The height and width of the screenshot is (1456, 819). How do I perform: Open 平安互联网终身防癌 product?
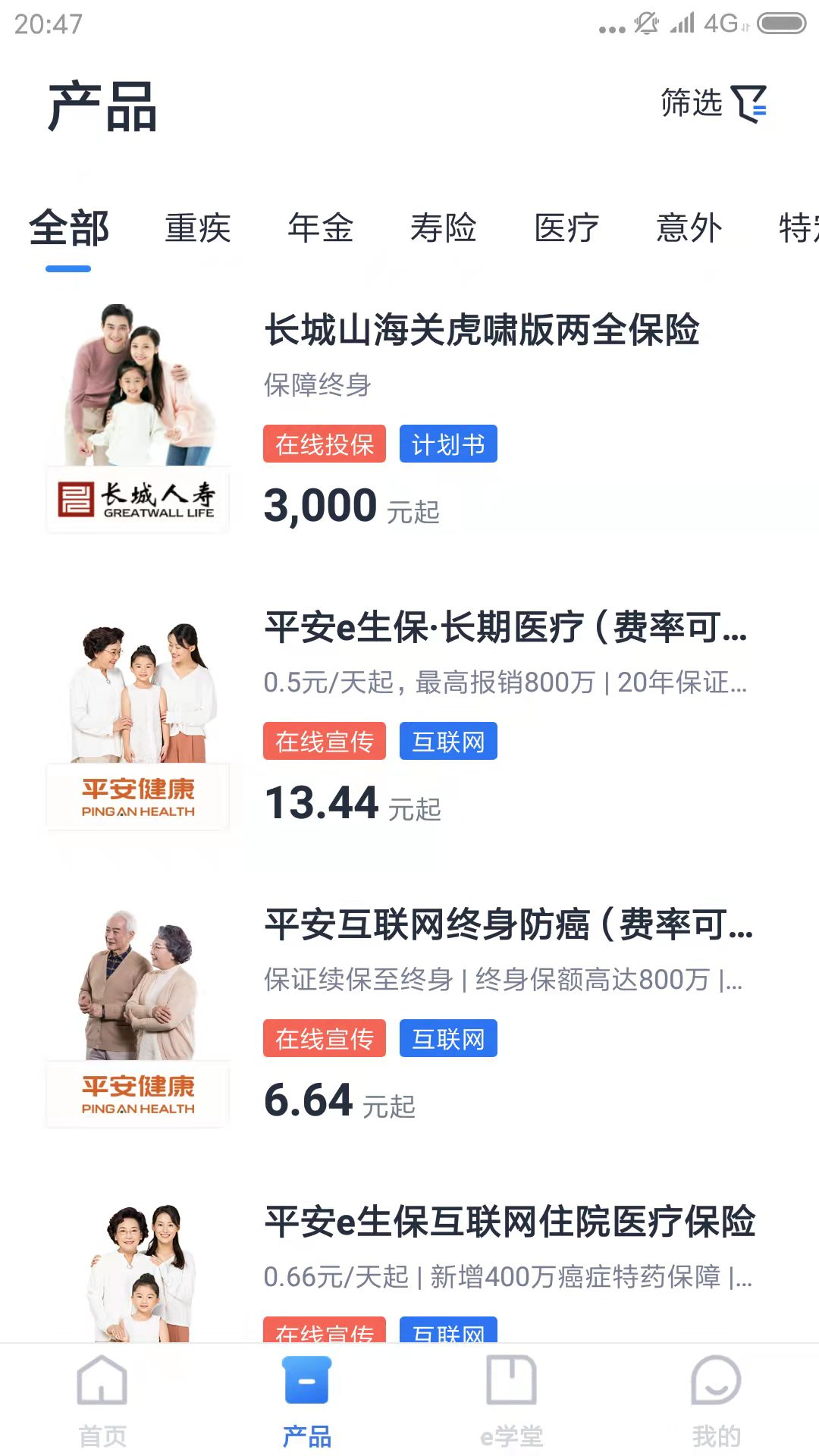(x=508, y=925)
